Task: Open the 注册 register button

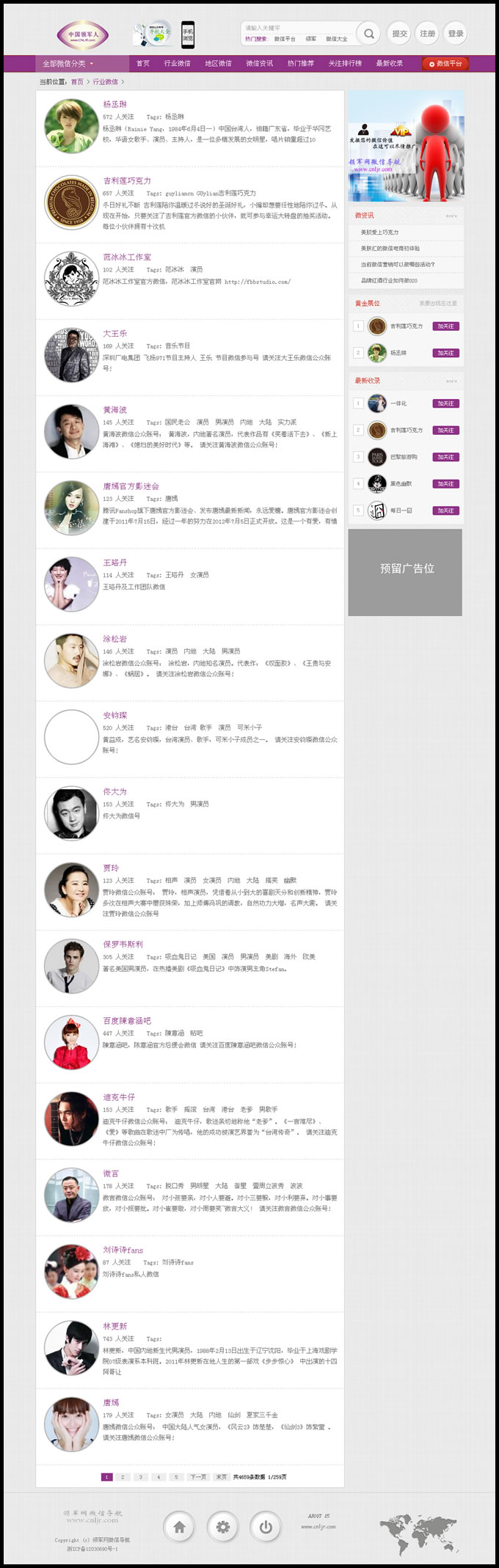Action: point(427,34)
